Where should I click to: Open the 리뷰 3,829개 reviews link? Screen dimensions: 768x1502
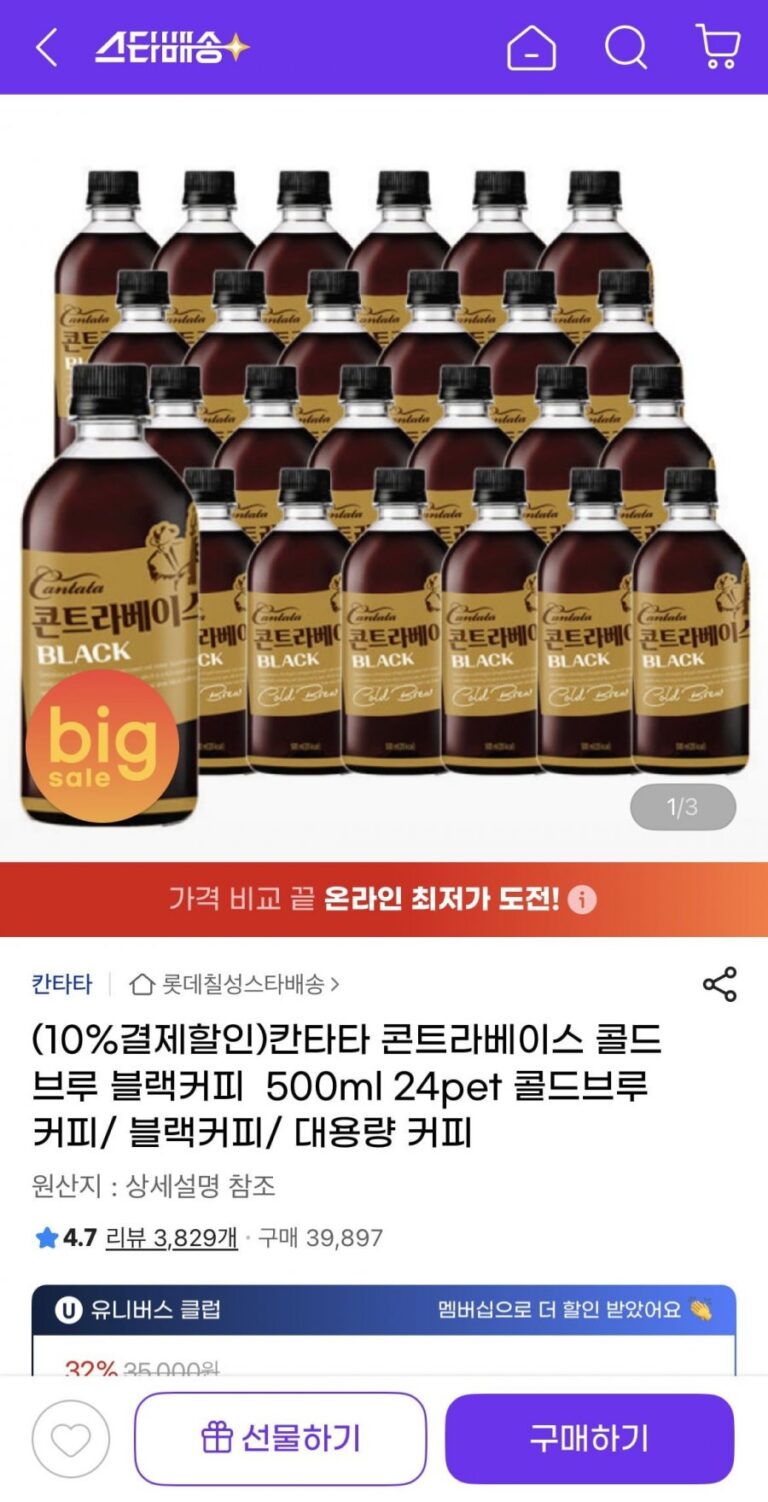[x=171, y=1238]
